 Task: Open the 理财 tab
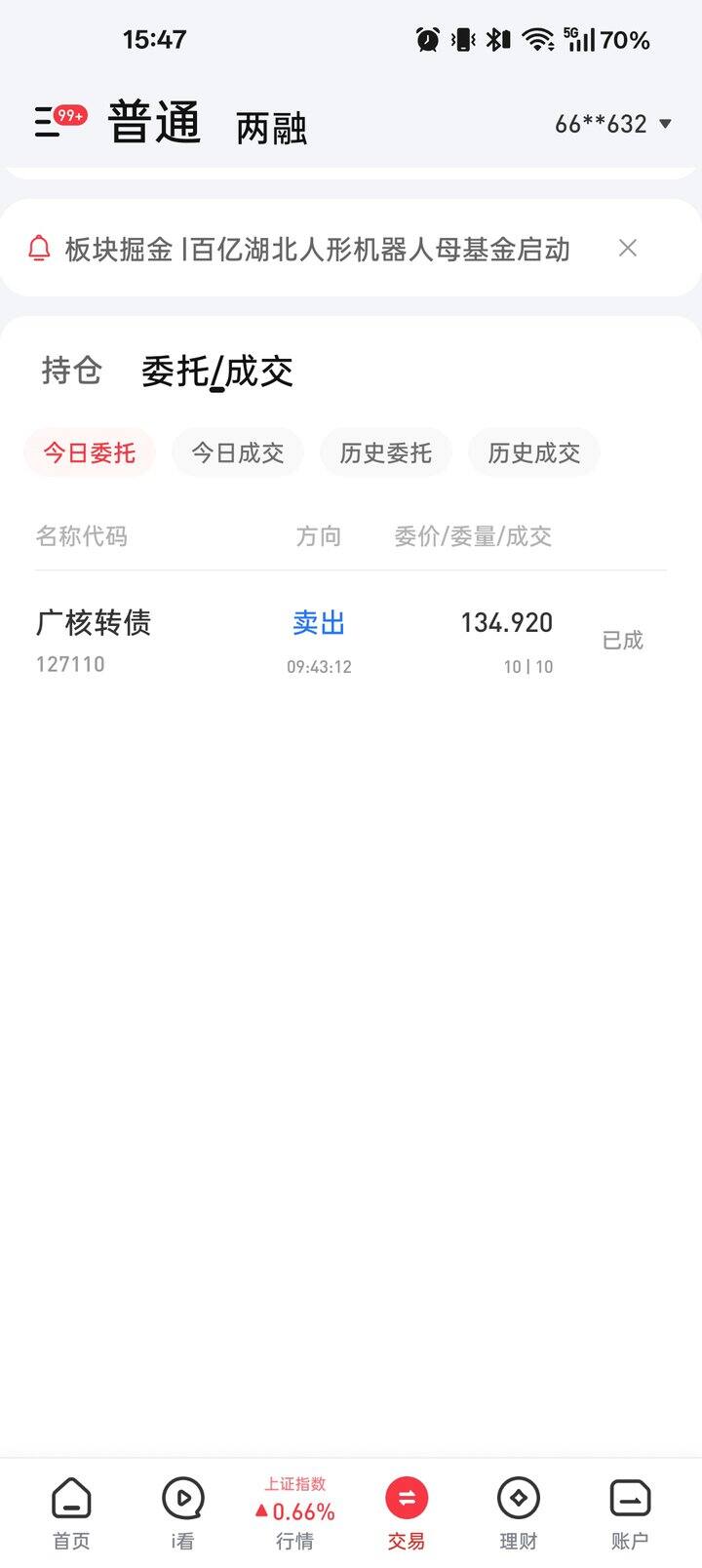(518, 1513)
